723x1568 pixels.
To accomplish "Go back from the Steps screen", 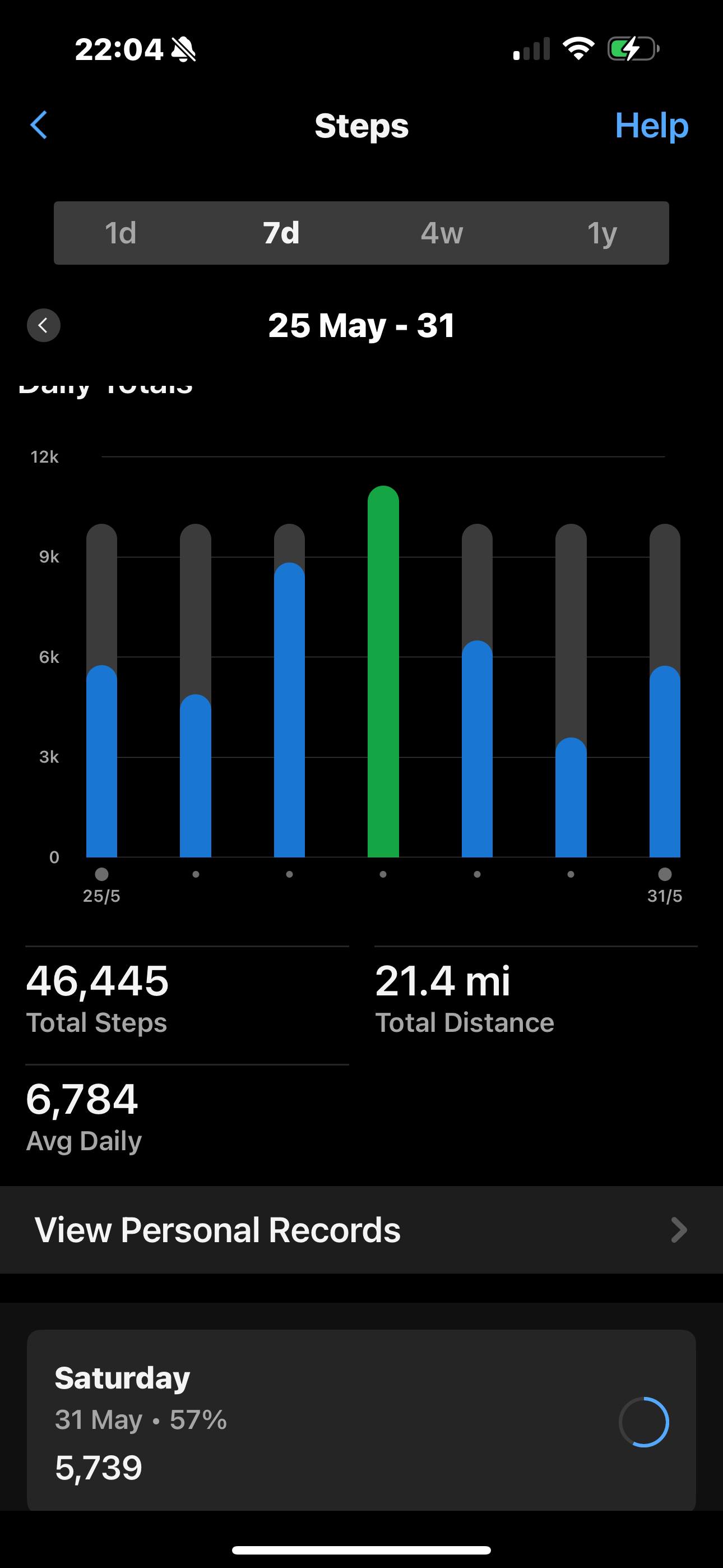I will pos(39,126).
